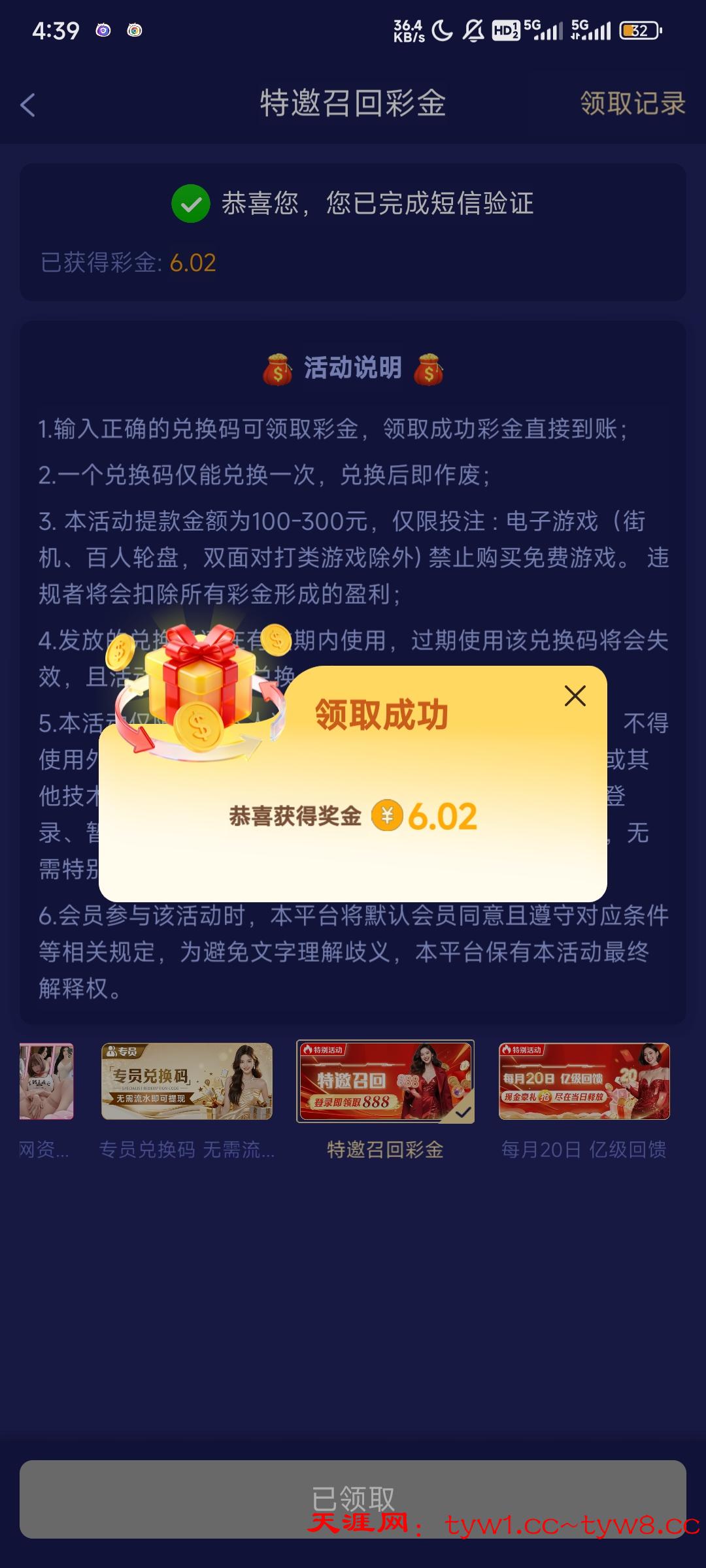This screenshot has width=706, height=1568.
Task: Open the 每月20日 亿级回馈 promotion
Action: pyautogui.click(x=584, y=1081)
